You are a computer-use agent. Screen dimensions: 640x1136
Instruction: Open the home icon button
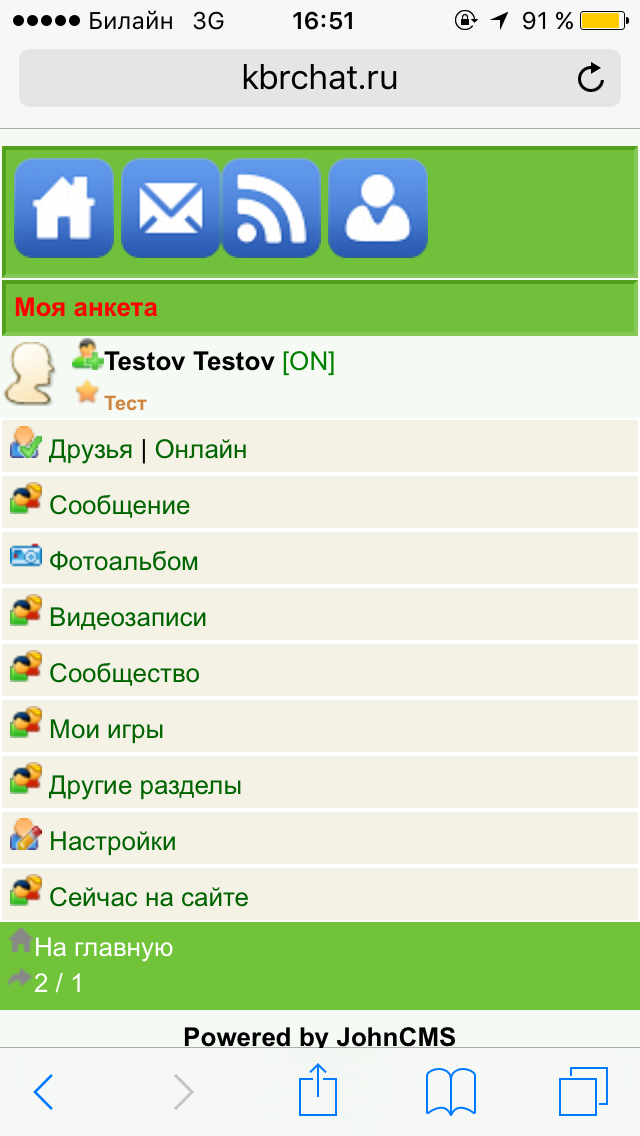(64, 208)
